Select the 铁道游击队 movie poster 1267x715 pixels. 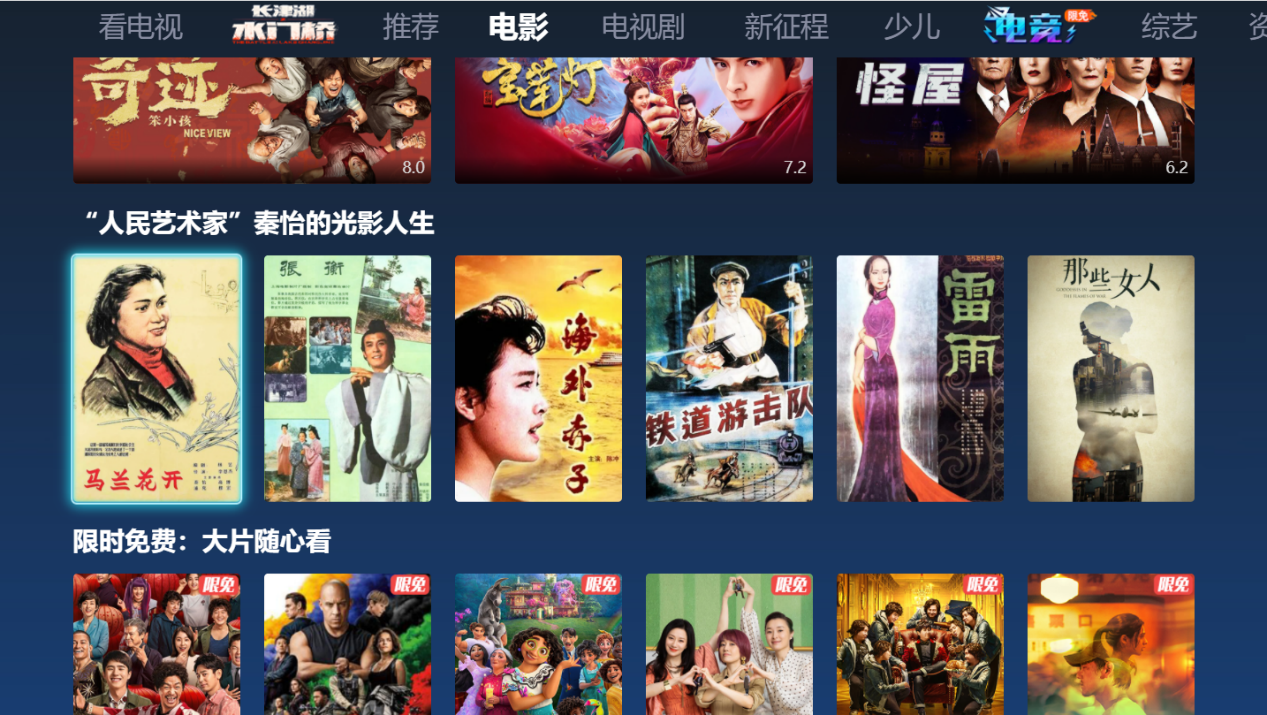[729, 378]
